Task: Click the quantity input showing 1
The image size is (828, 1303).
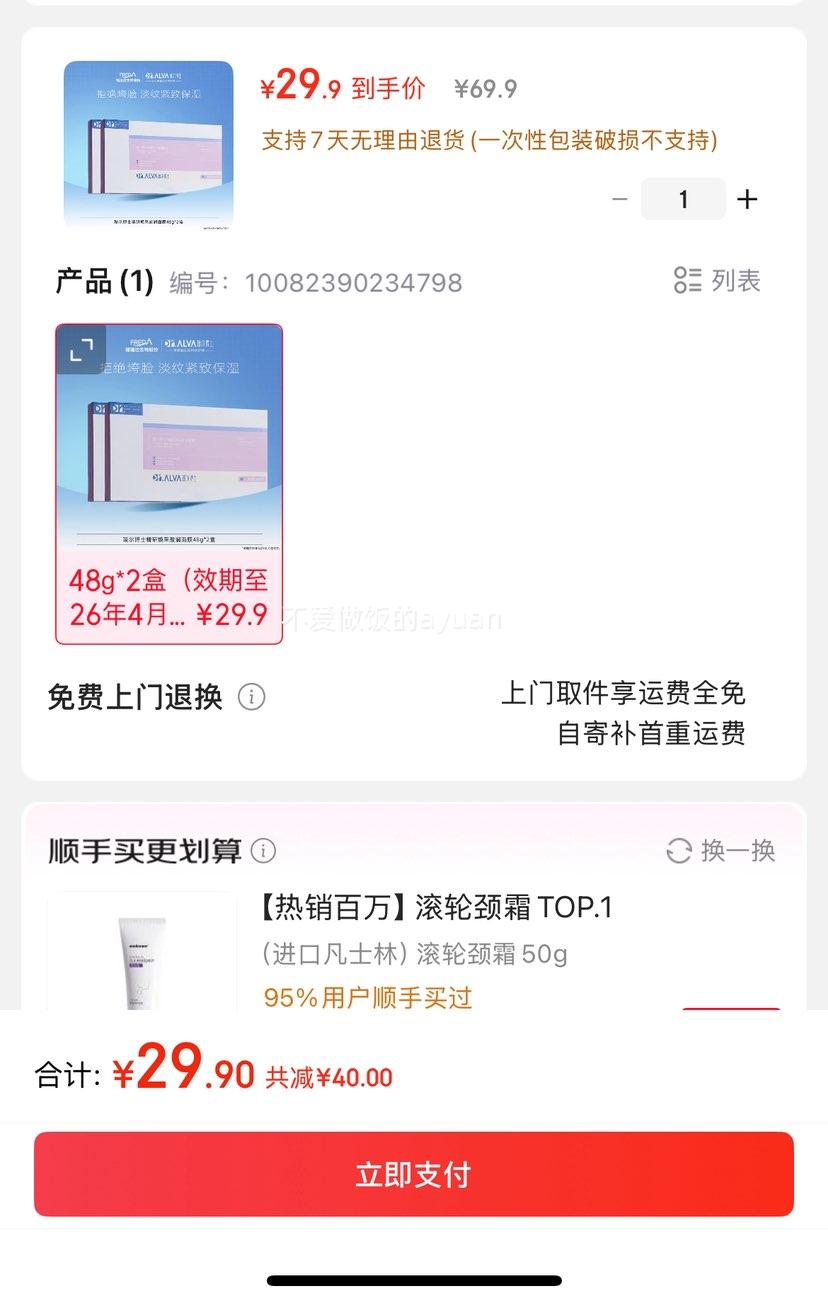Action: coord(683,199)
